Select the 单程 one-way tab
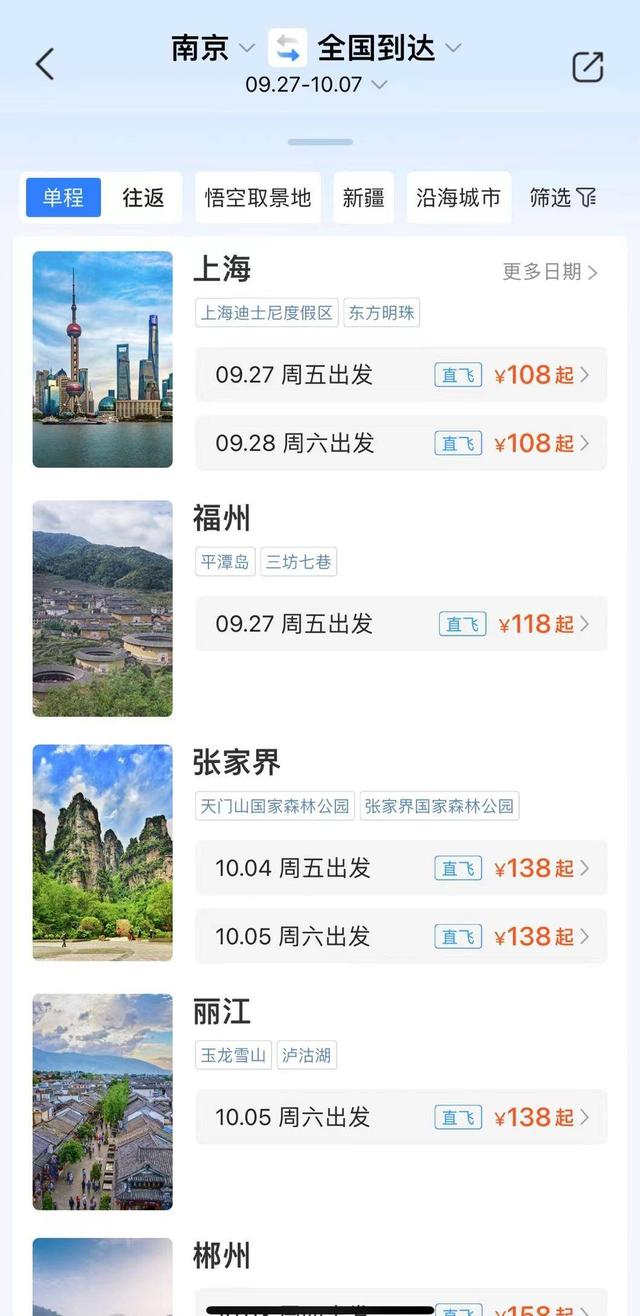Screen dimensions: 640x1316 coord(63,197)
